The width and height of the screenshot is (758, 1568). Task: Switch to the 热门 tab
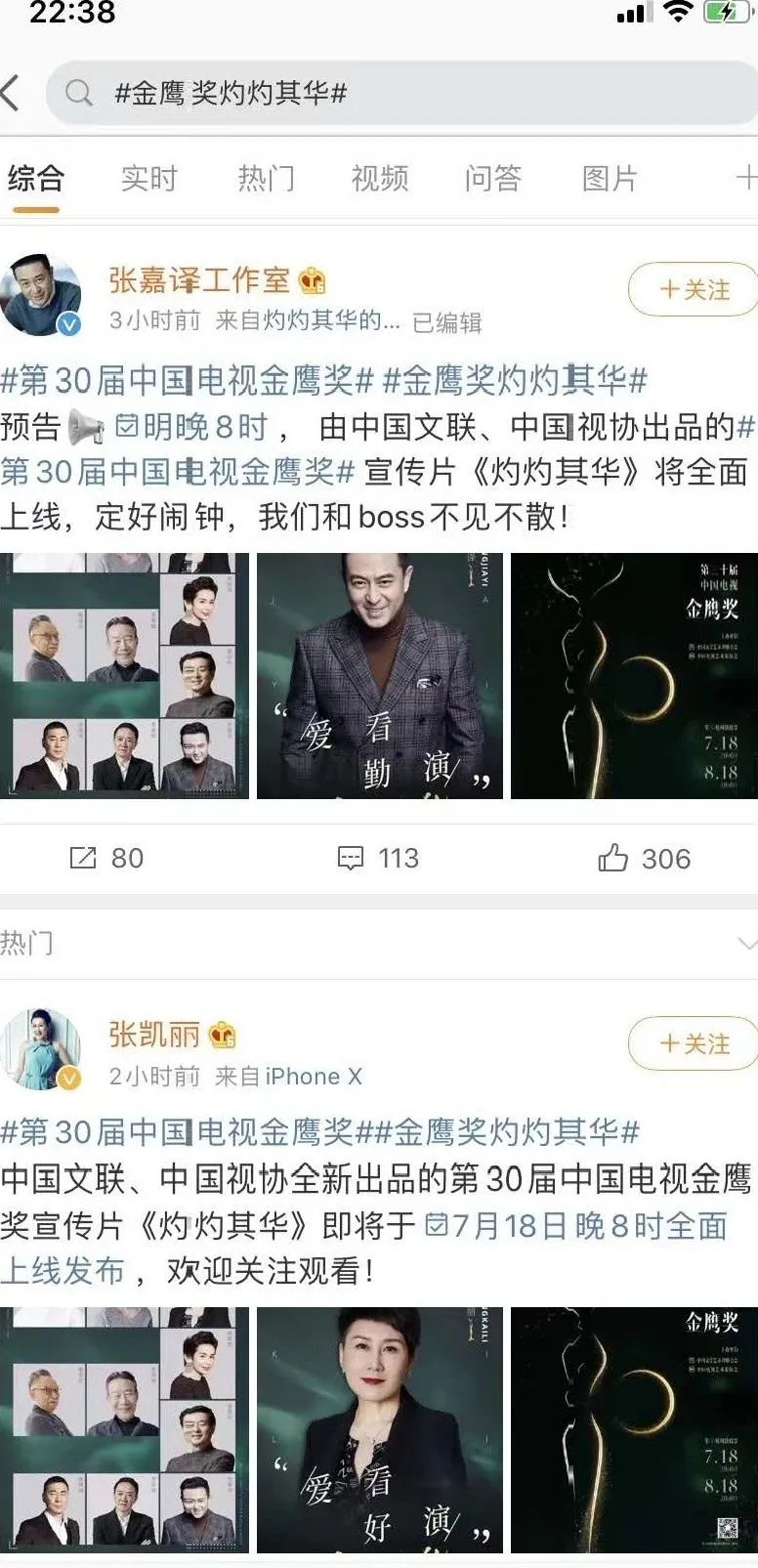[x=265, y=179]
